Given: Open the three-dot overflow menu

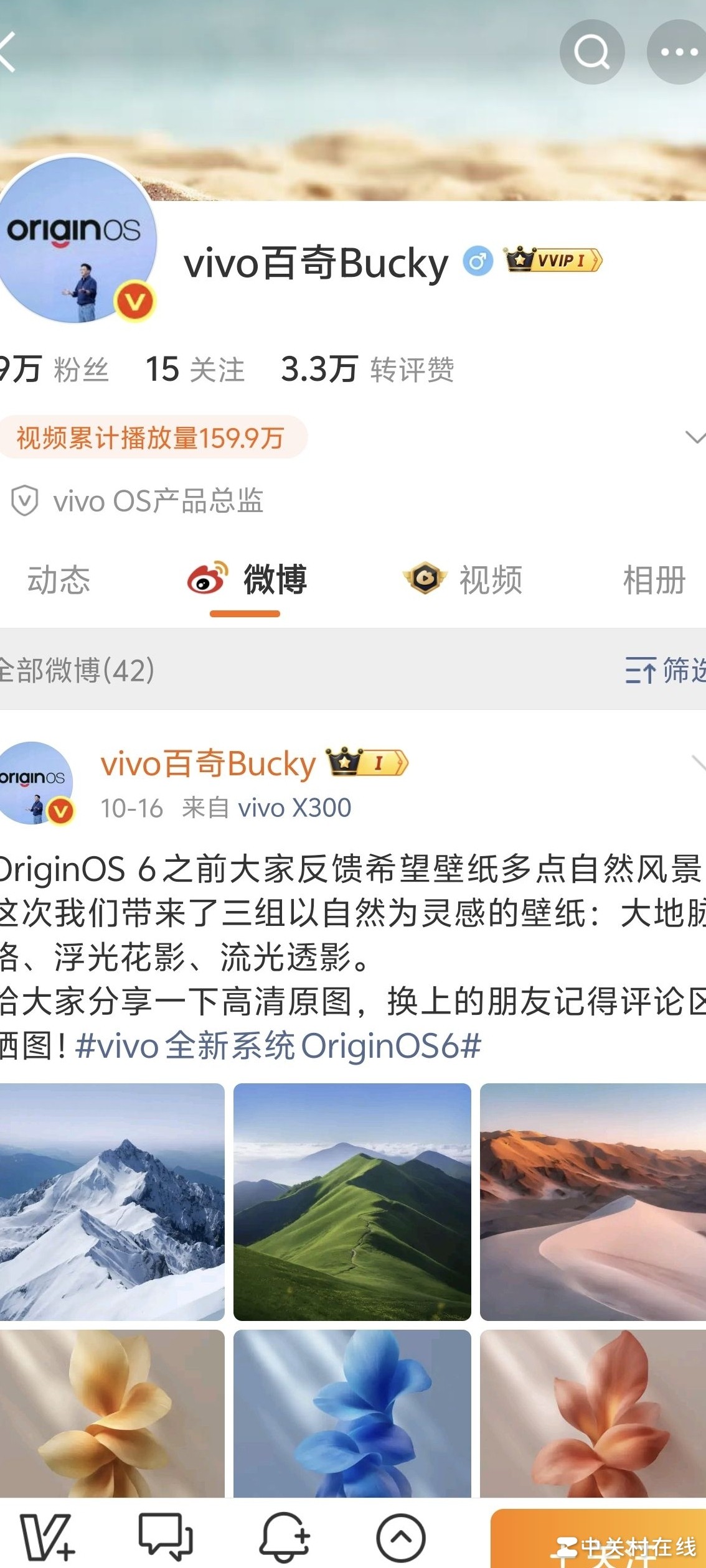Looking at the screenshot, I should 677,52.
